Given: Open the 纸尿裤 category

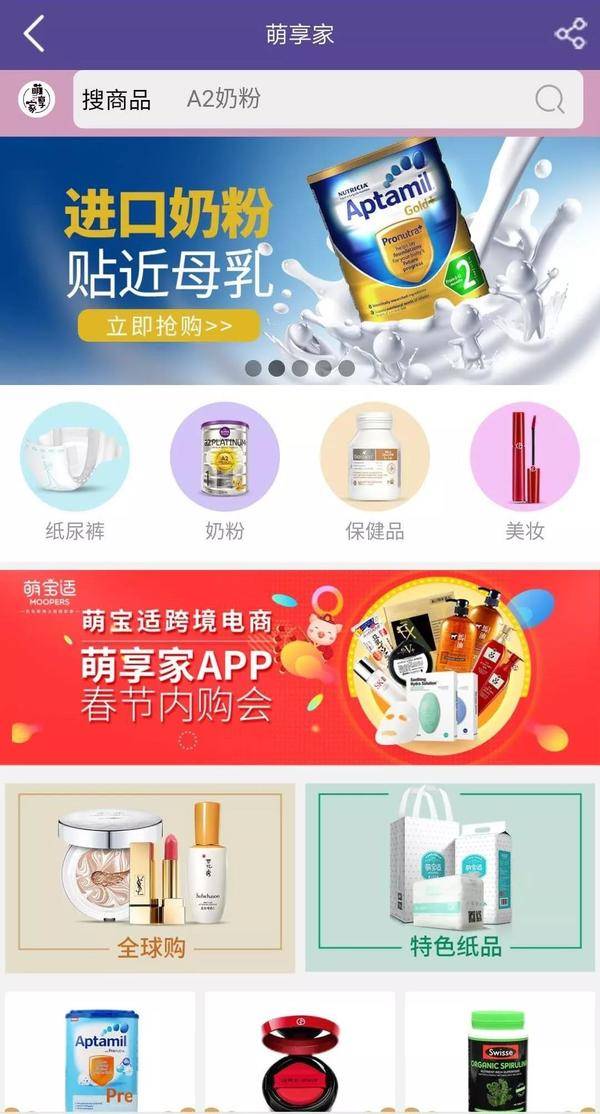Looking at the screenshot, I should pyautogui.click(x=75, y=470).
